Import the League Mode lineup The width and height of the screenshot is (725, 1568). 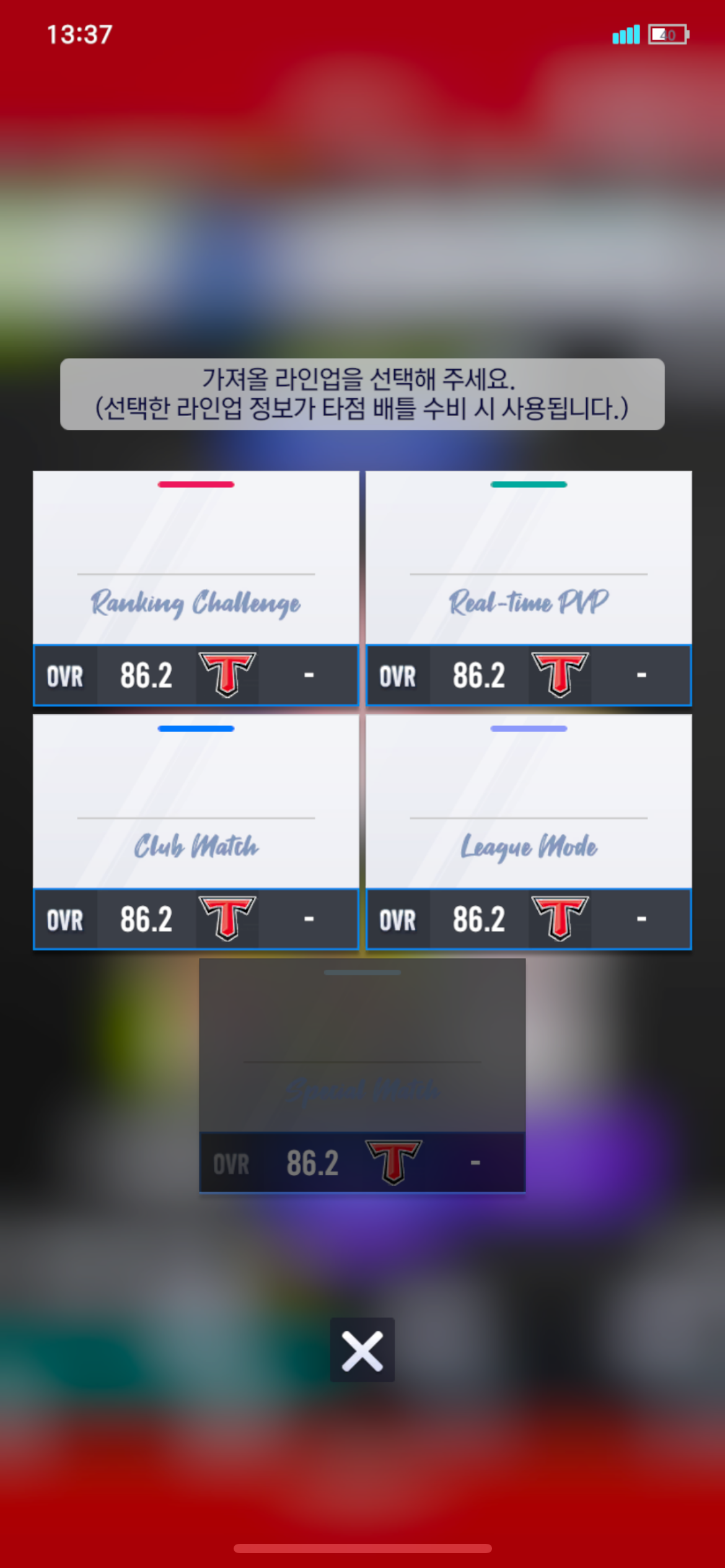point(529,832)
